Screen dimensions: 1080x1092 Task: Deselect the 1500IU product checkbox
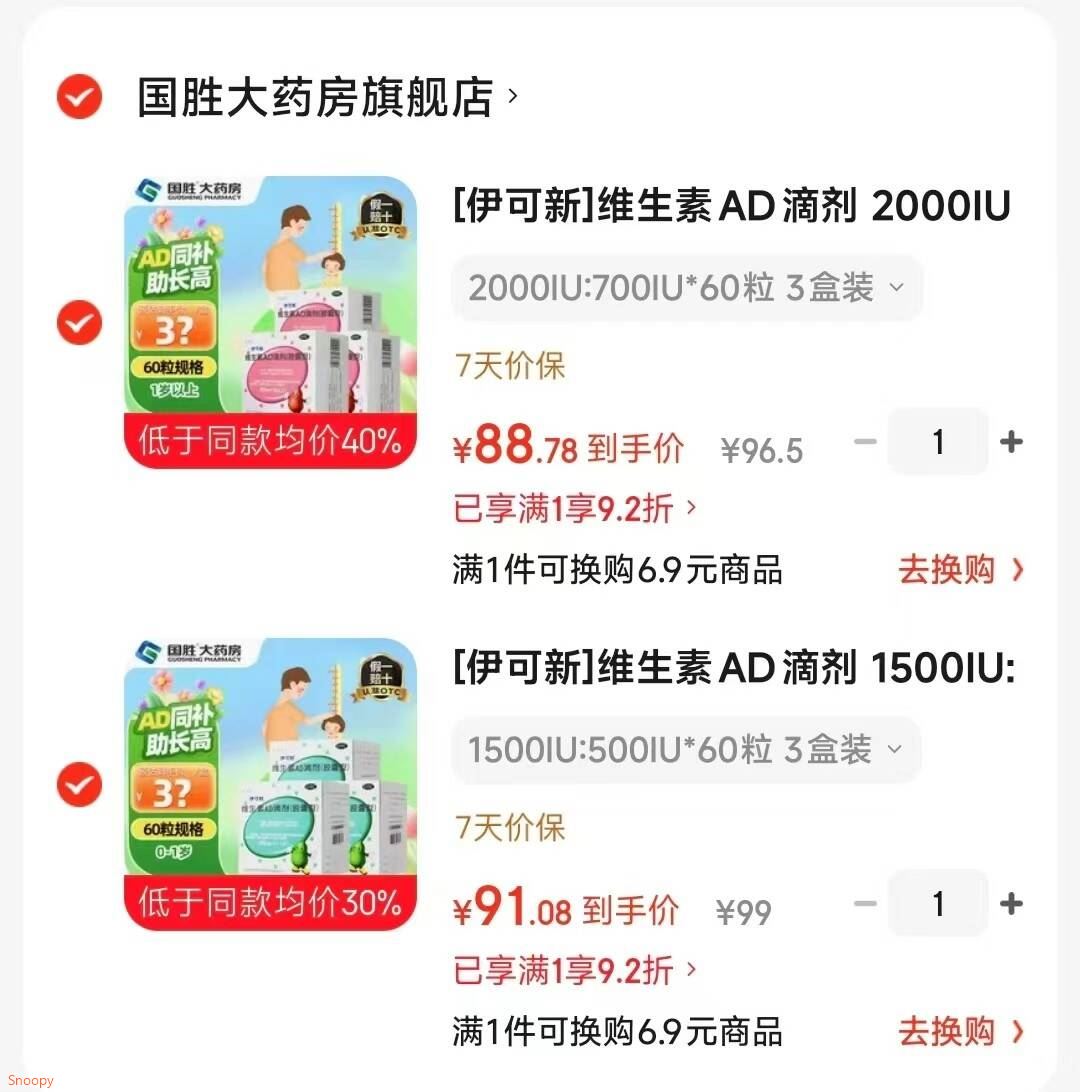coord(78,785)
